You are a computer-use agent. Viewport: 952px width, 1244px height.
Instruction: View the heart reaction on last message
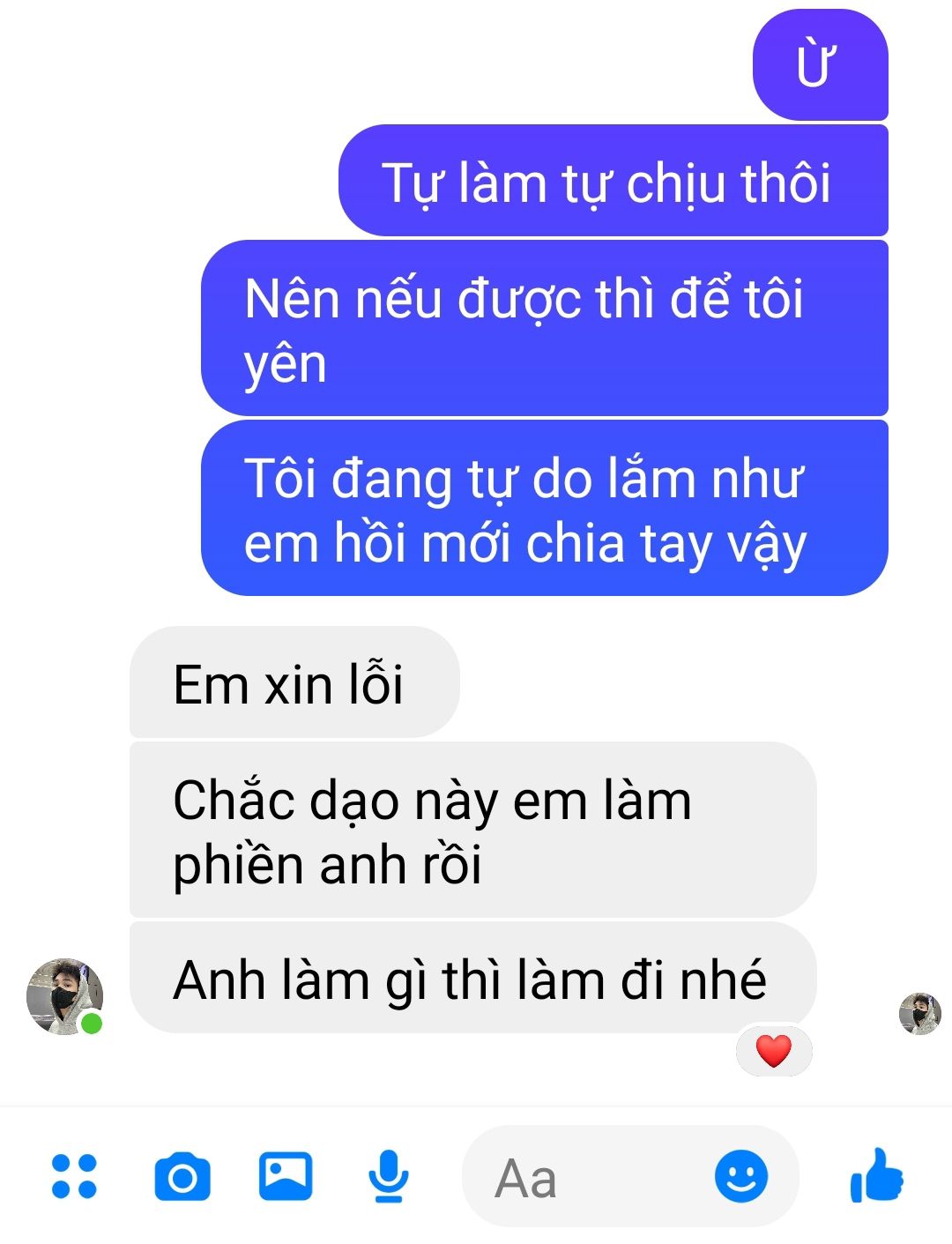click(x=774, y=1050)
